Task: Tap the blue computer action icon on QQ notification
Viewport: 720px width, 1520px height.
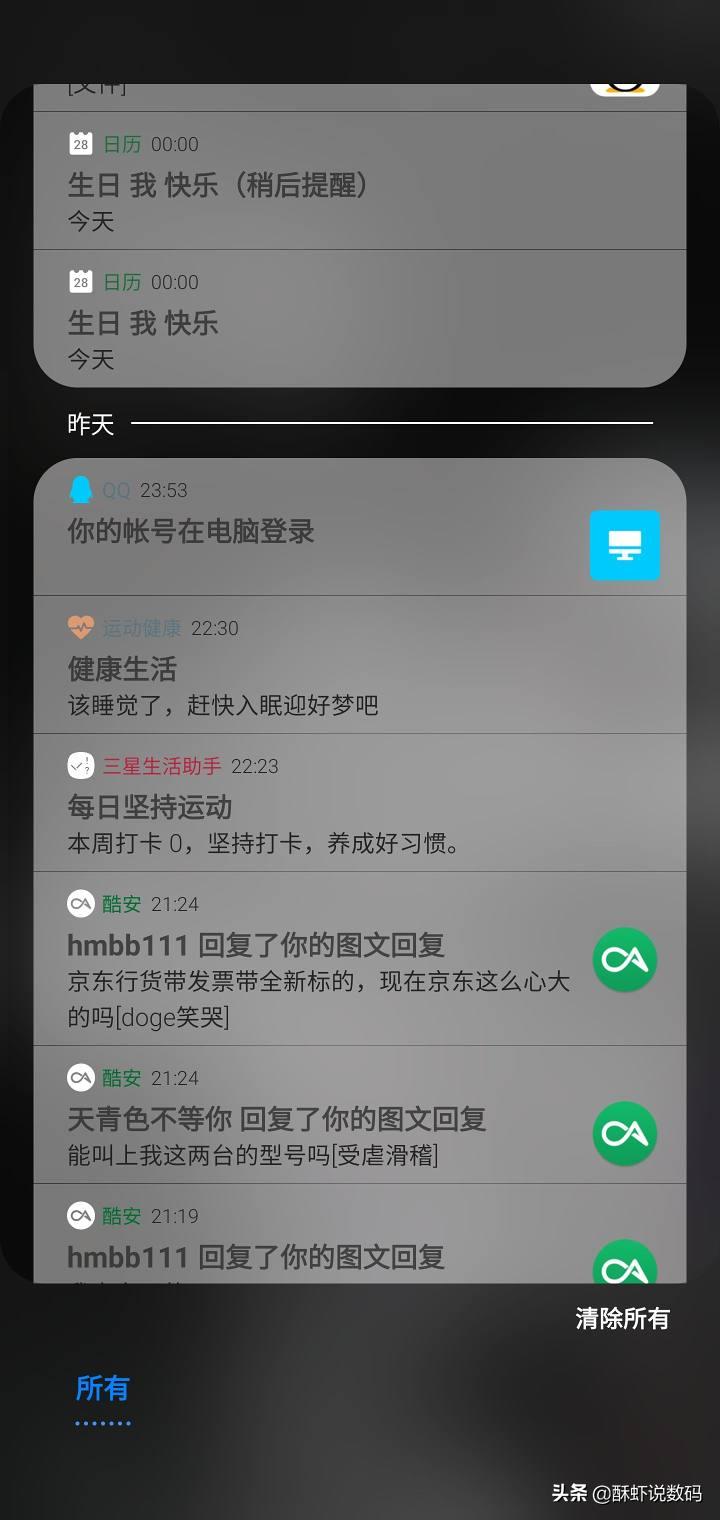Action: tap(624, 545)
